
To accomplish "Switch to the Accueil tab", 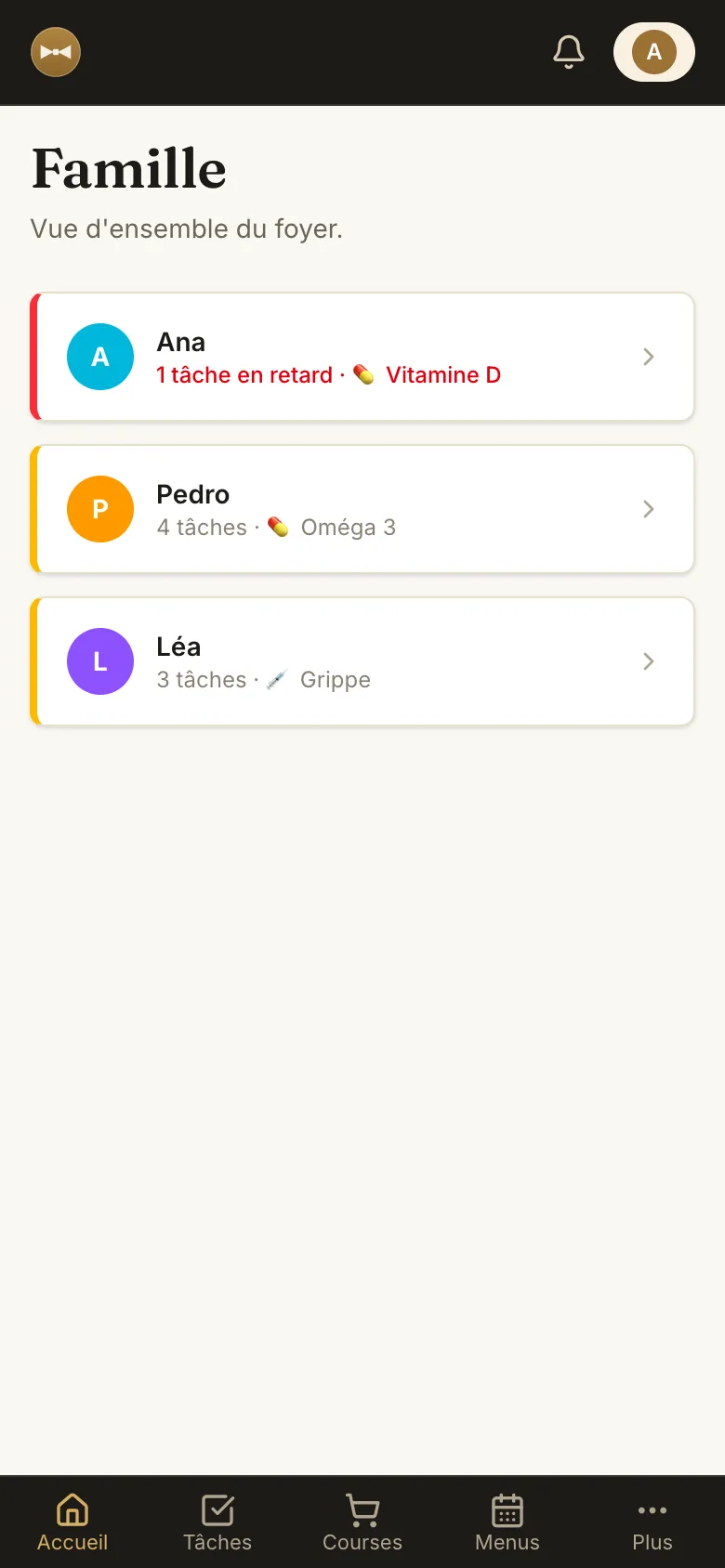I will point(72,1522).
